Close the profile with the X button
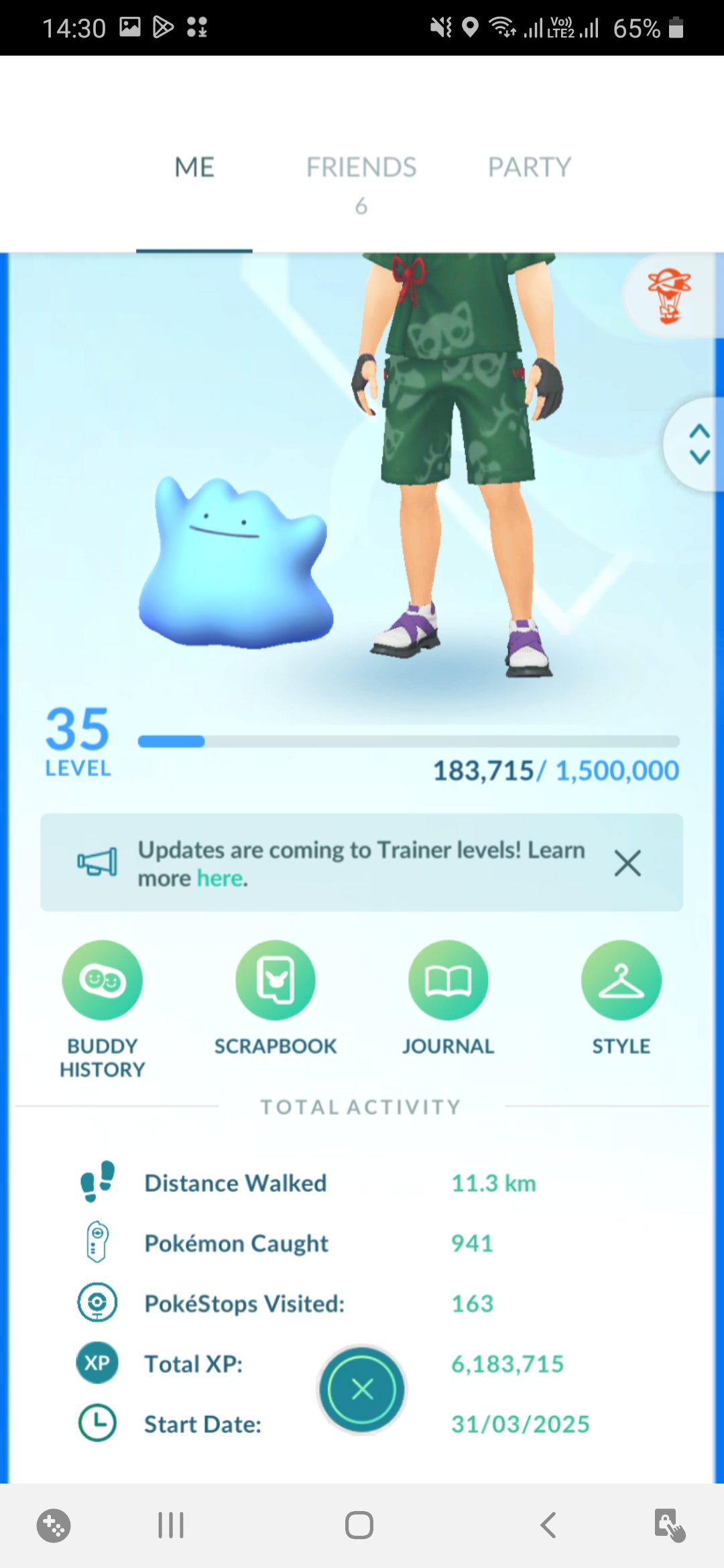Viewport: 724px width, 1568px height. (x=362, y=1389)
